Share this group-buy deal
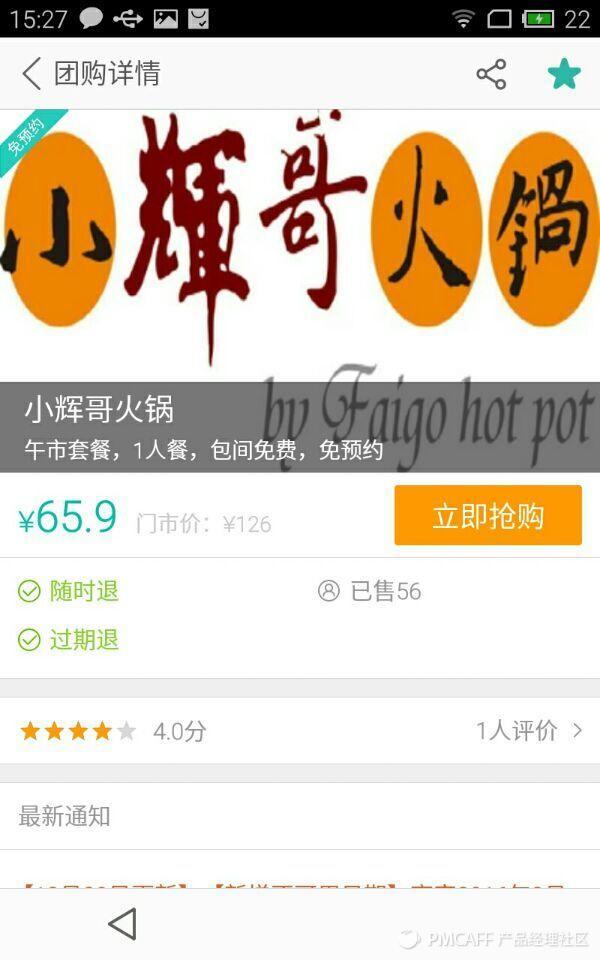Viewport: 600px width, 960px height. pos(491,74)
